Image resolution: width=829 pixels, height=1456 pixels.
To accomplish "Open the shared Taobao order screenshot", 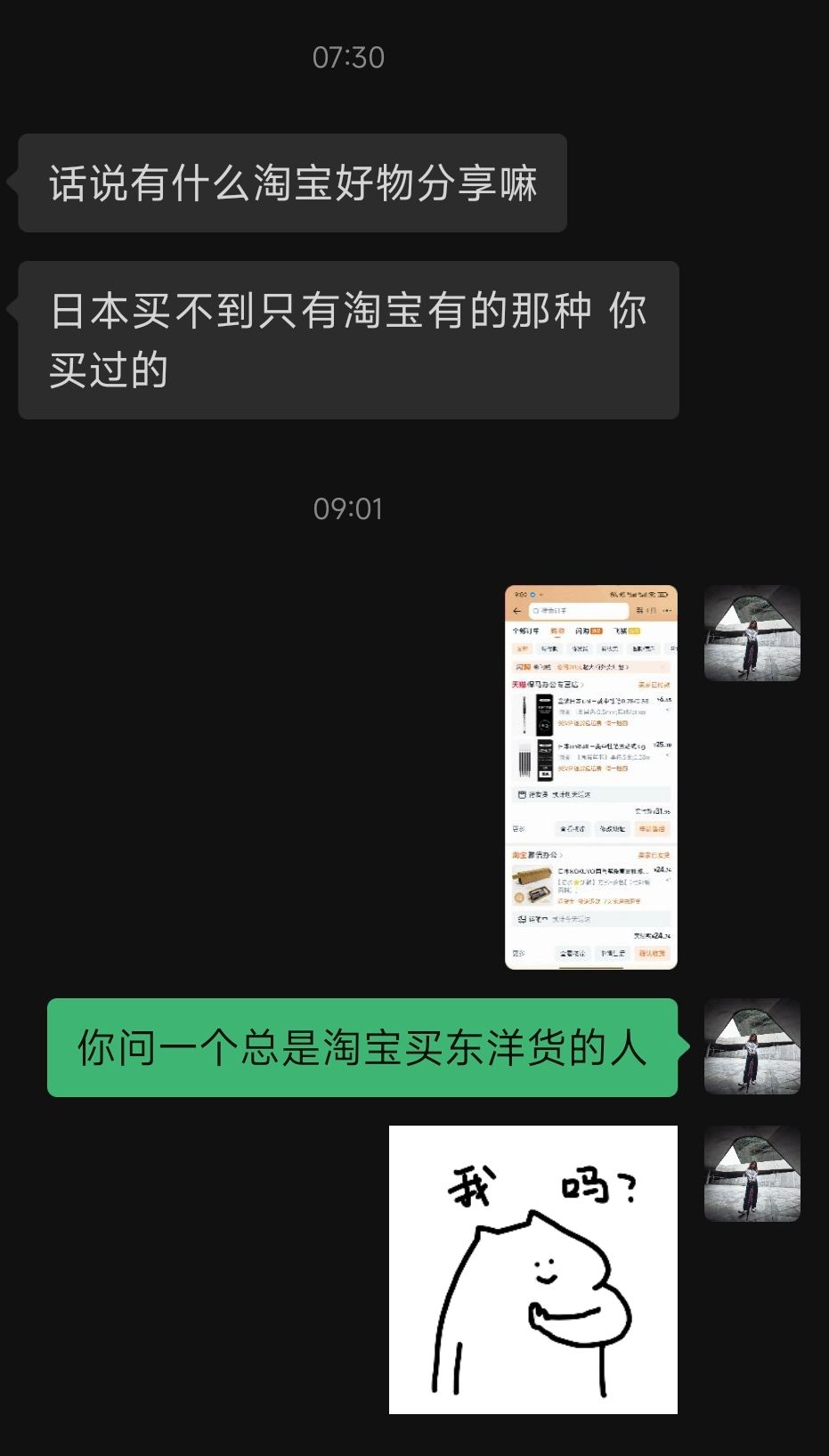I will coord(591,777).
